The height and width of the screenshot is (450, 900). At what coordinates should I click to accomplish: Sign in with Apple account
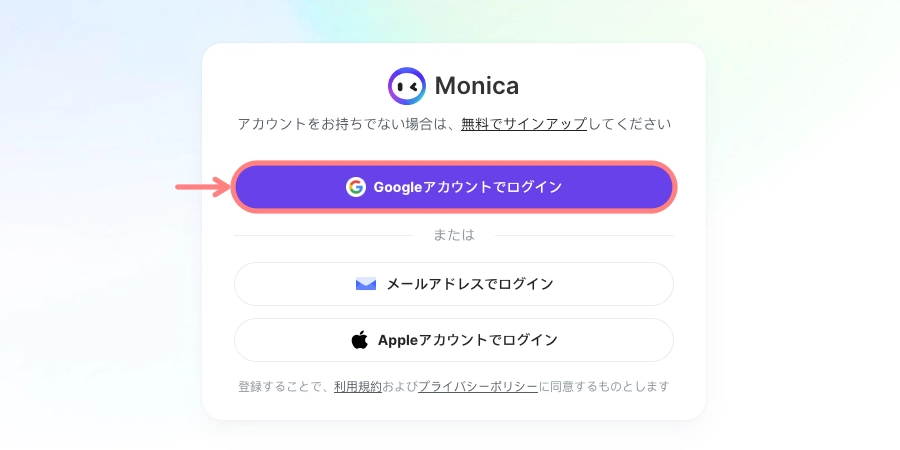pyautogui.click(x=454, y=340)
